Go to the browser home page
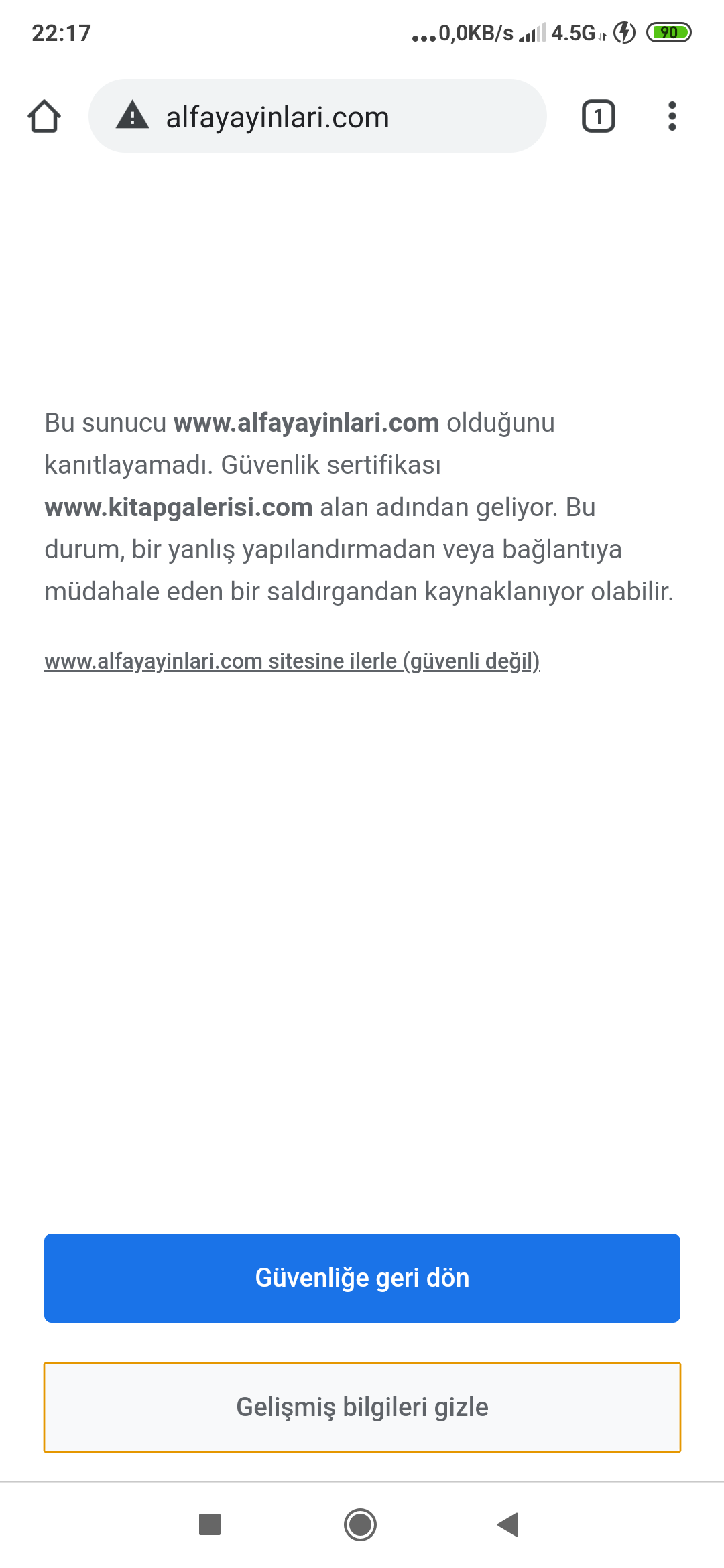The image size is (724, 1568). (44, 117)
